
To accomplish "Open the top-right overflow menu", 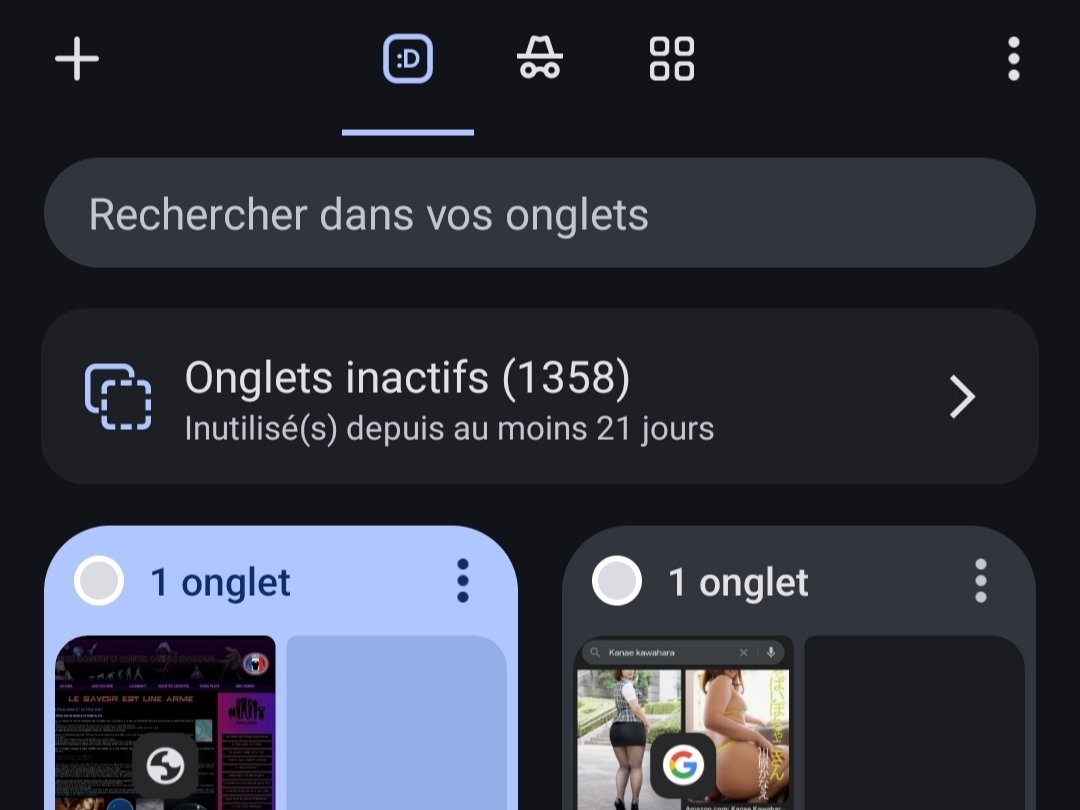I will point(1013,59).
